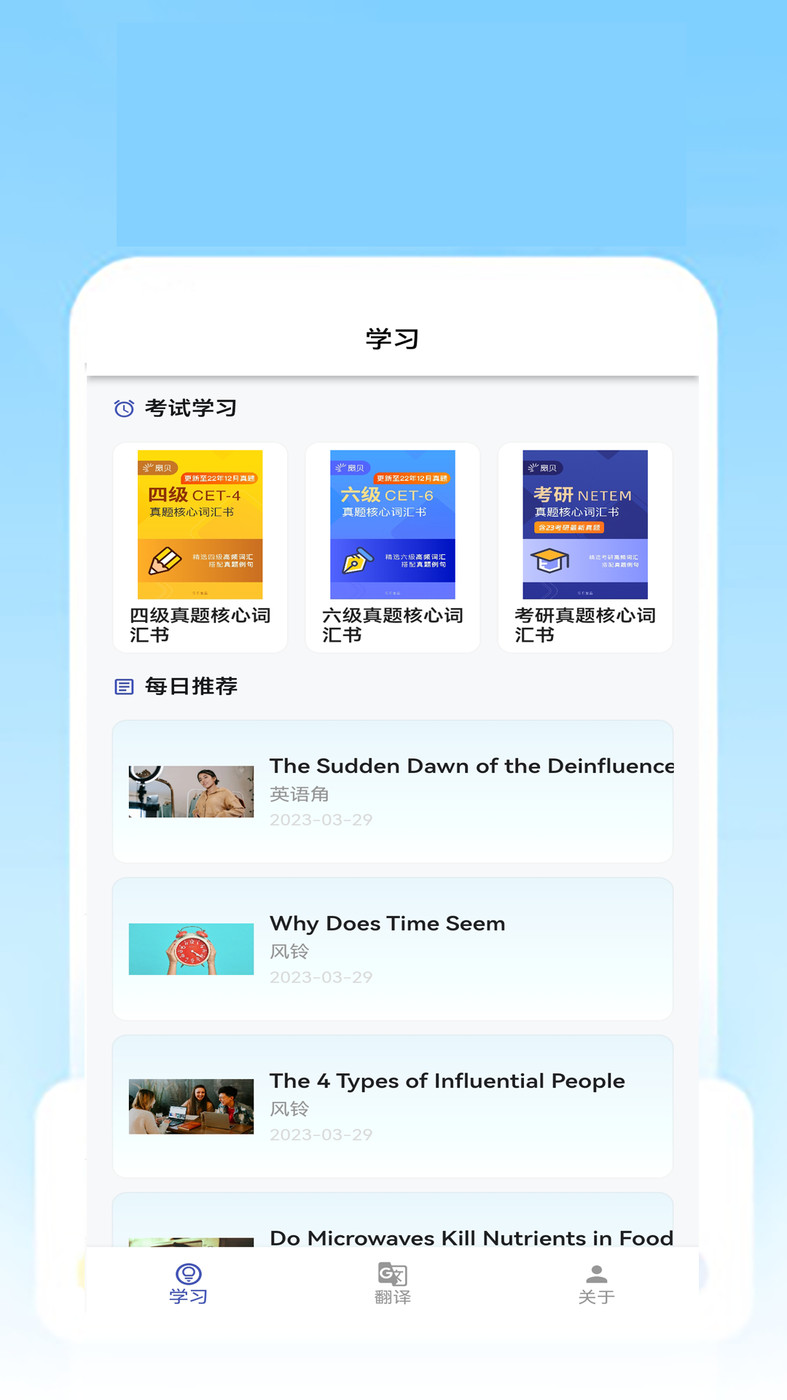
Task: Open the 六级真题核心词汇书 card
Action: pos(392,547)
